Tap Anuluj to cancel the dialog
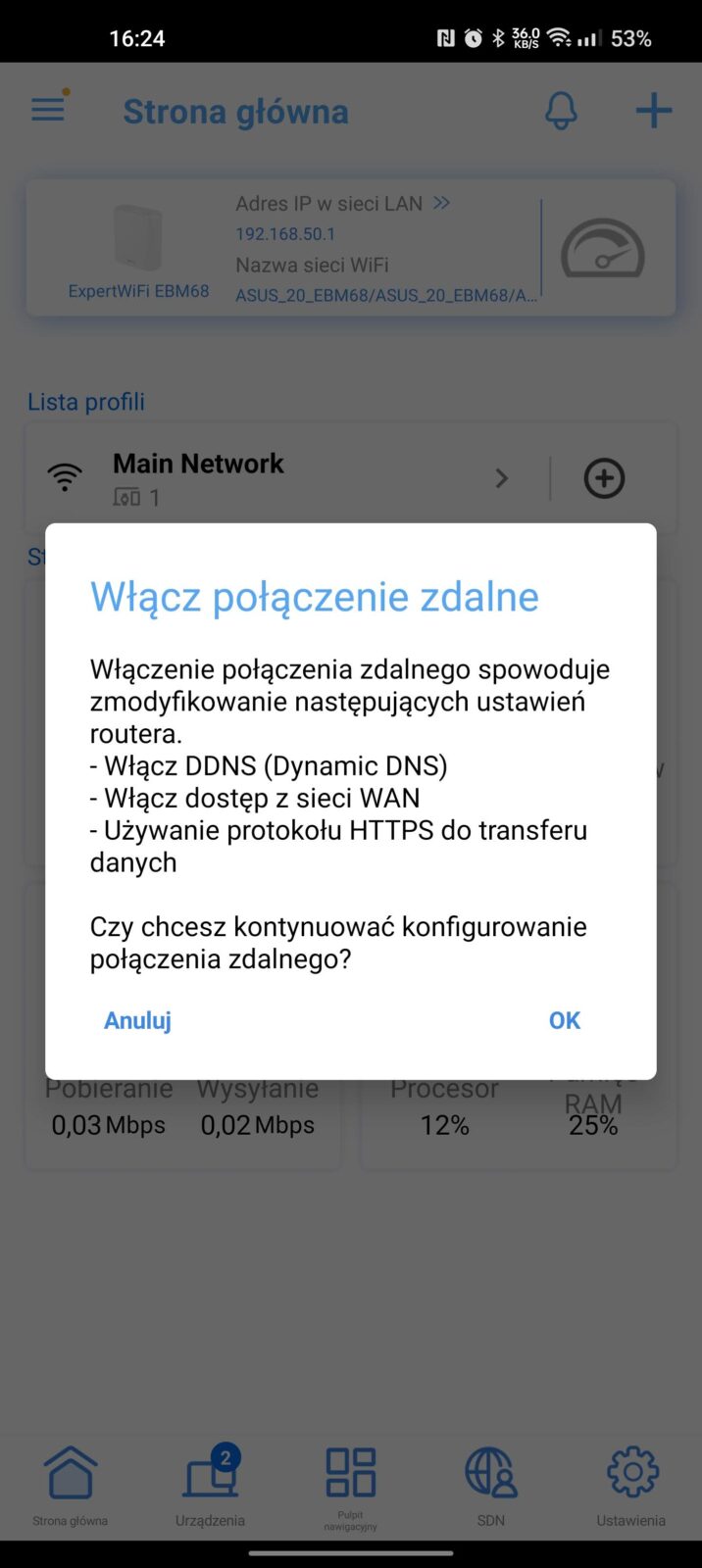 pos(137,1020)
